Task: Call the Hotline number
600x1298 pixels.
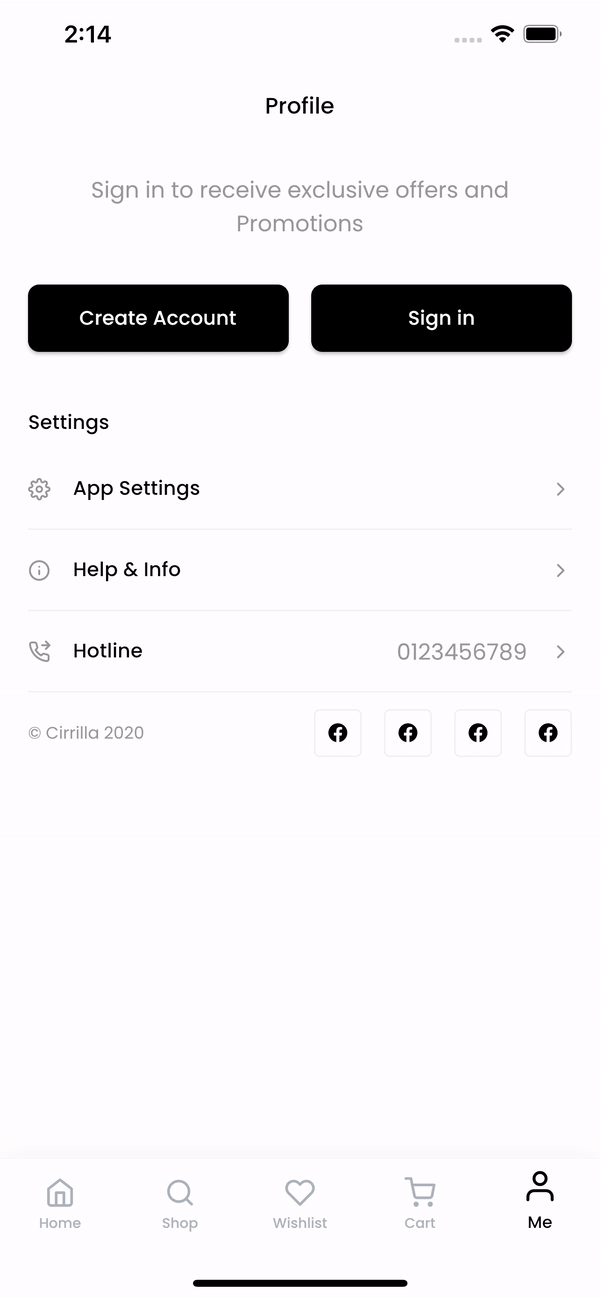Action: [300, 651]
